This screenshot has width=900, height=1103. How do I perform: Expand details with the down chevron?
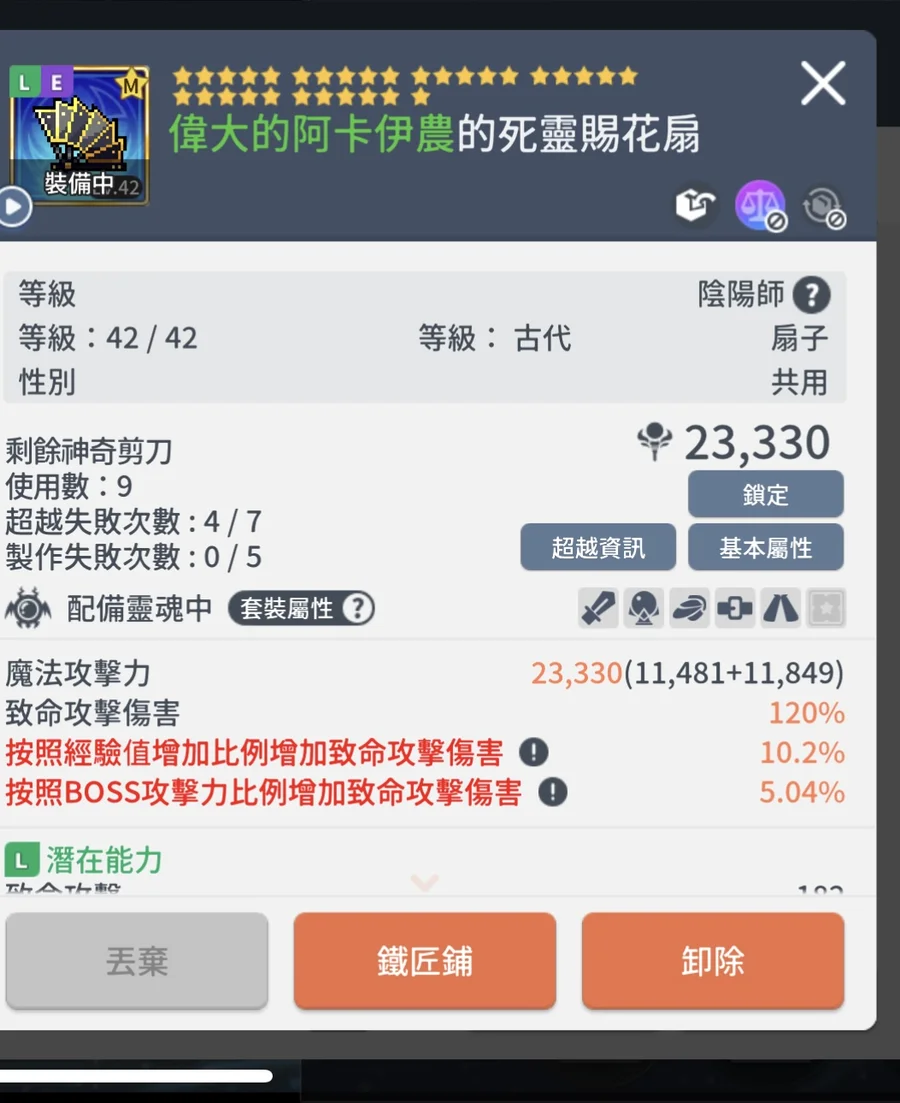pyautogui.click(x=424, y=883)
